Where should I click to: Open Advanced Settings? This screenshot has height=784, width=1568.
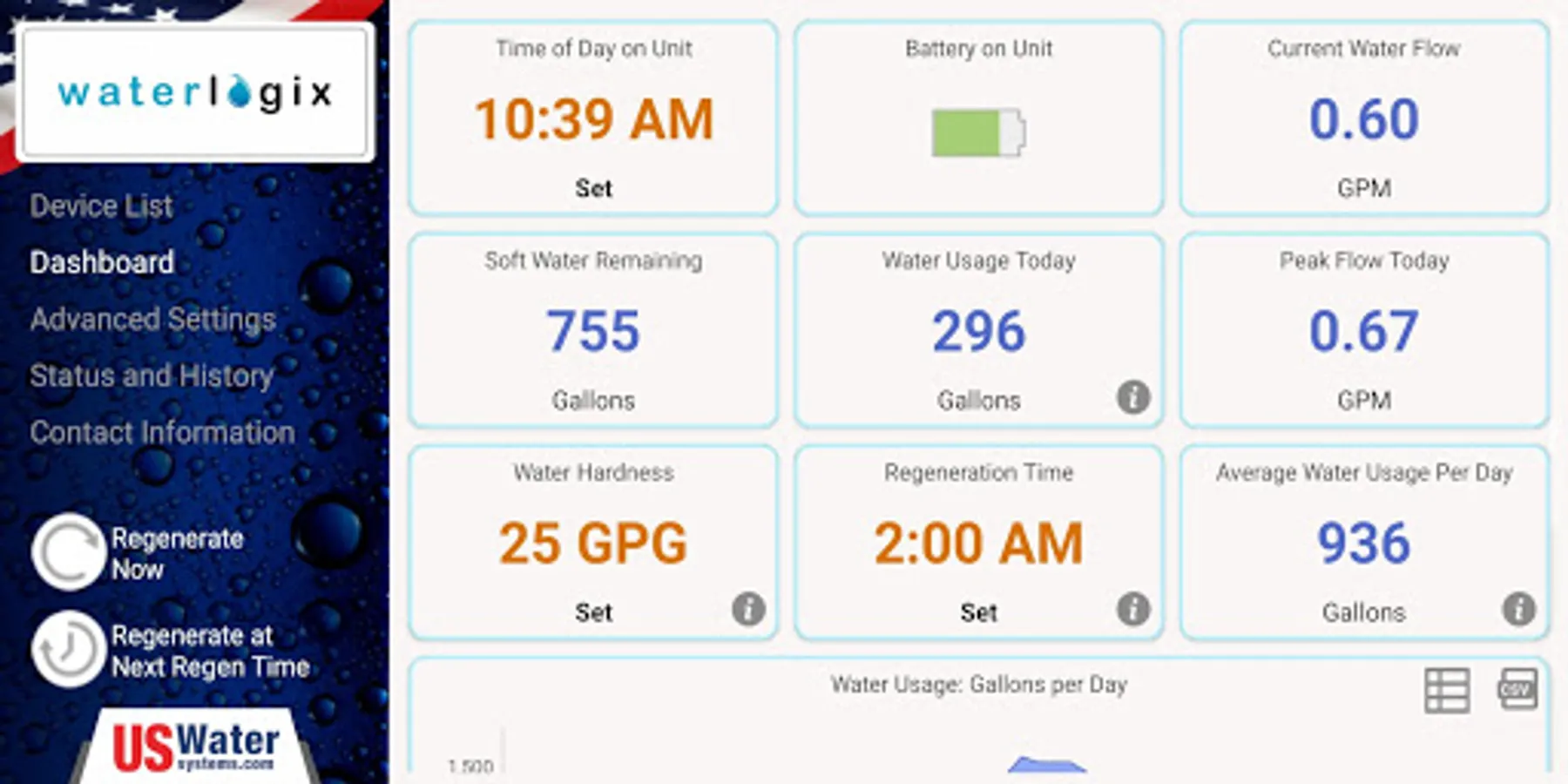click(x=152, y=319)
